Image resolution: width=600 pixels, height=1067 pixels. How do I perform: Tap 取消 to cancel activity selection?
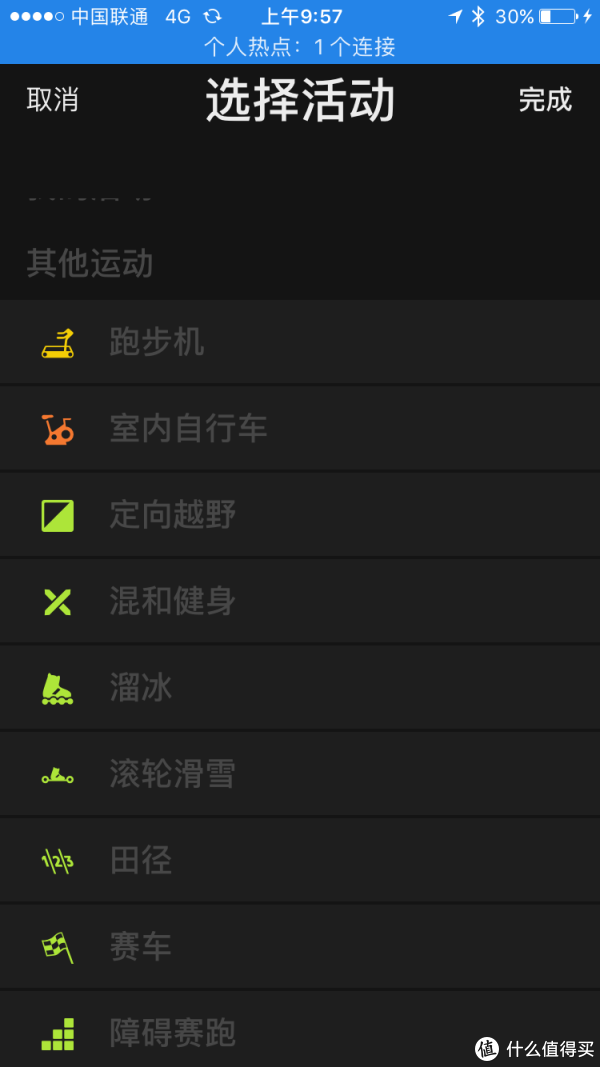point(52,100)
